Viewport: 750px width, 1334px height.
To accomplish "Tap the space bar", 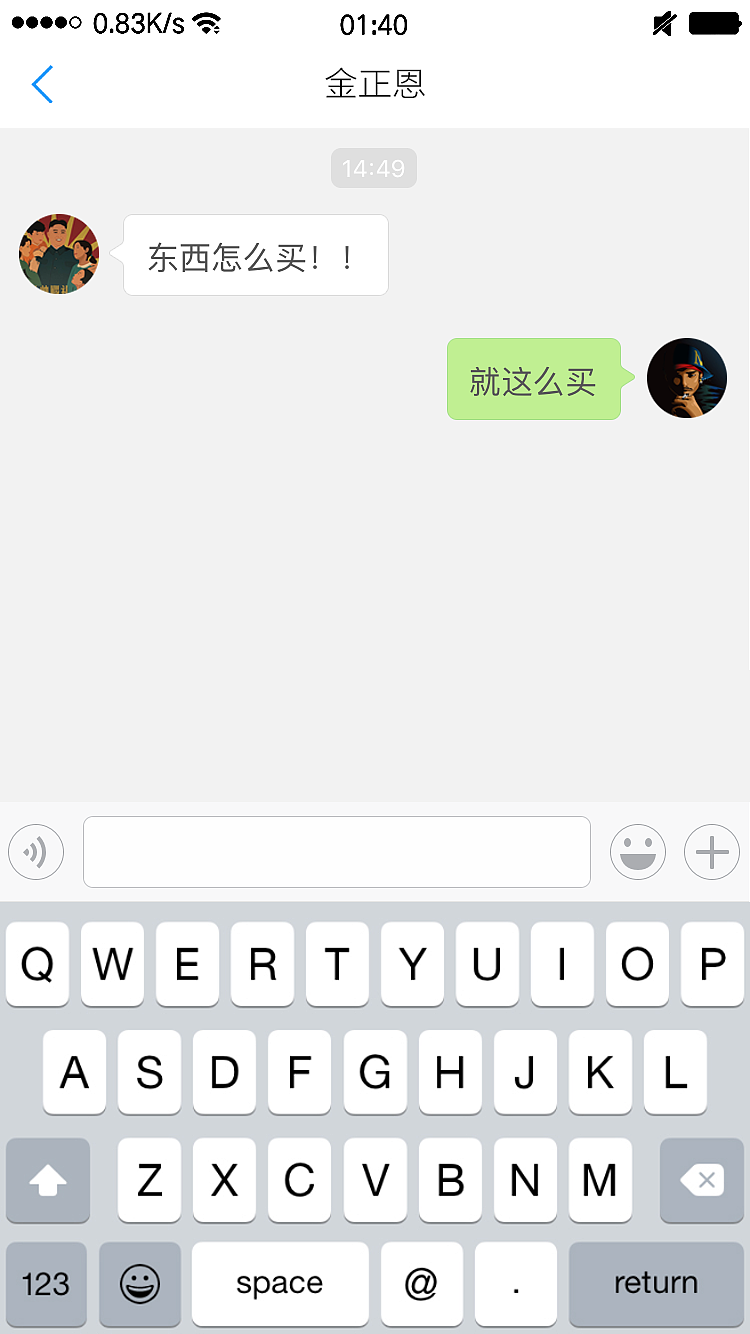I will click(280, 1283).
